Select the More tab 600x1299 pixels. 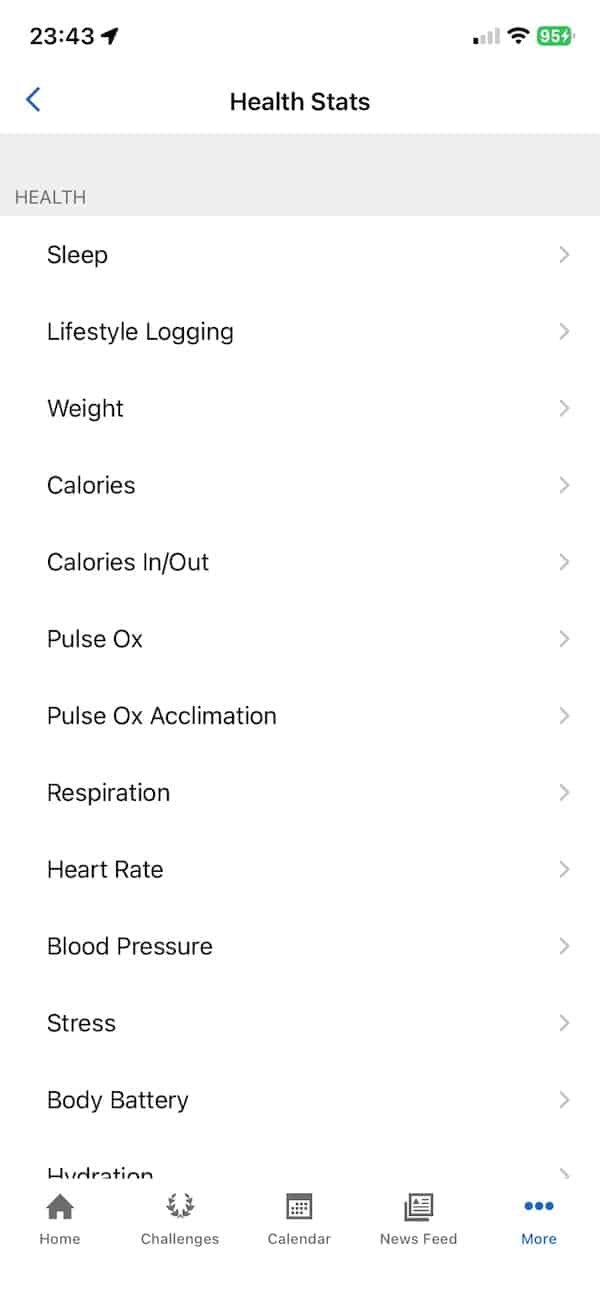point(538,1219)
